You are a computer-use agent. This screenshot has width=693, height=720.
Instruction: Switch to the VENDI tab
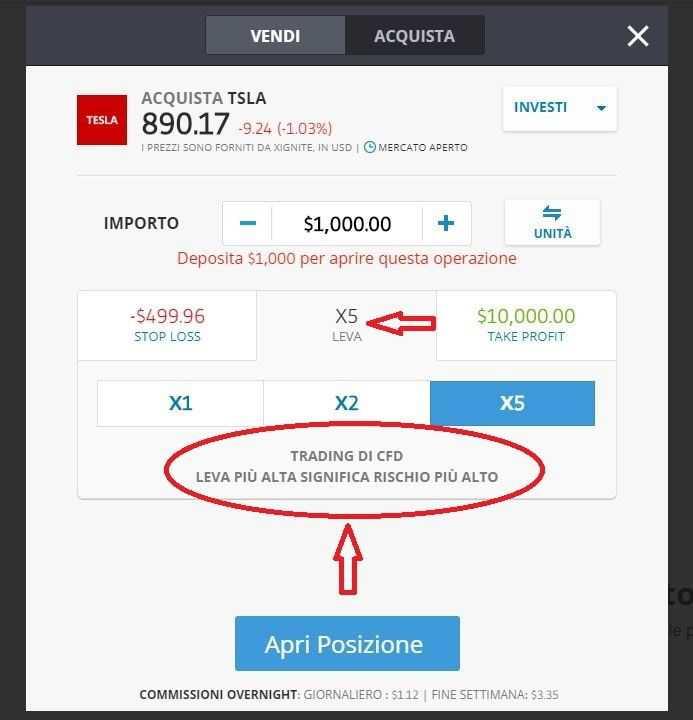coord(275,36)
